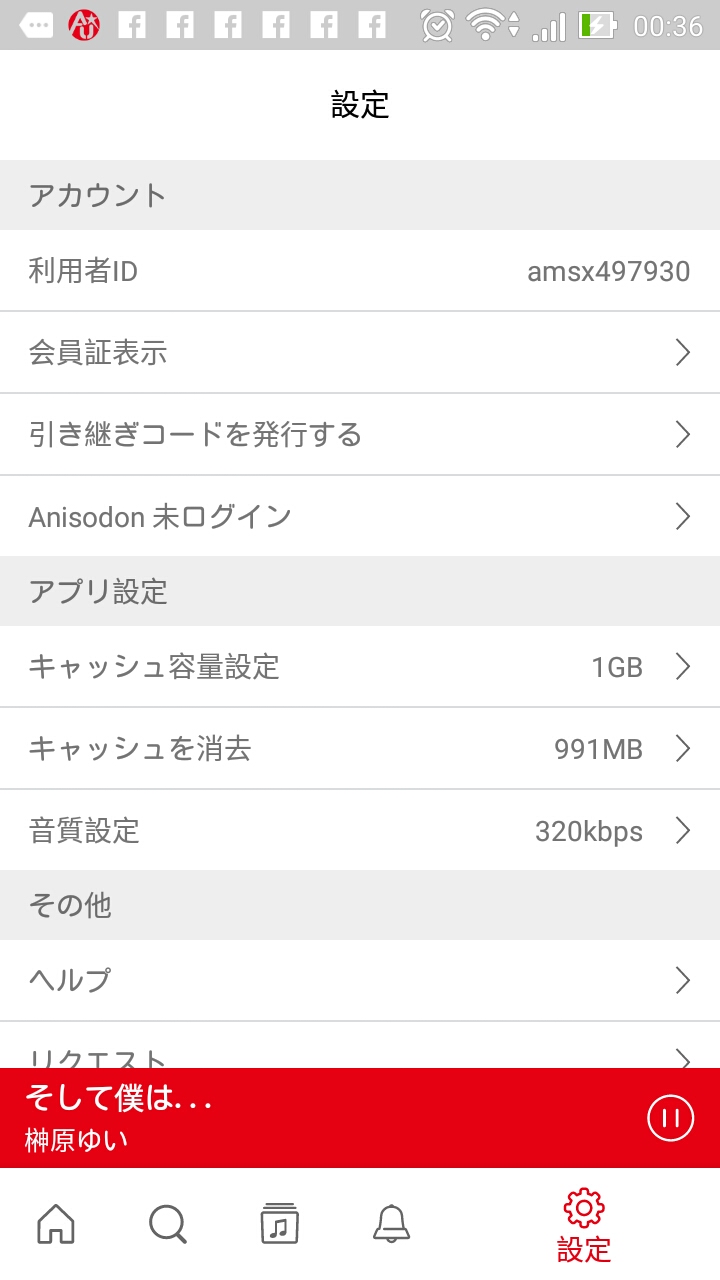Open 音質設定 audio quality setting
Screen dimensions: 720x1280
click(360, 830)
